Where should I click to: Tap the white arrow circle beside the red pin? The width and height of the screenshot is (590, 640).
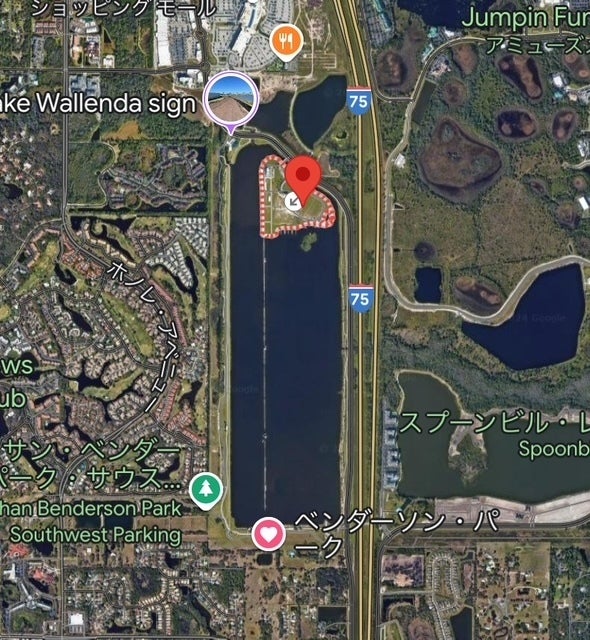tap(293, 201)
